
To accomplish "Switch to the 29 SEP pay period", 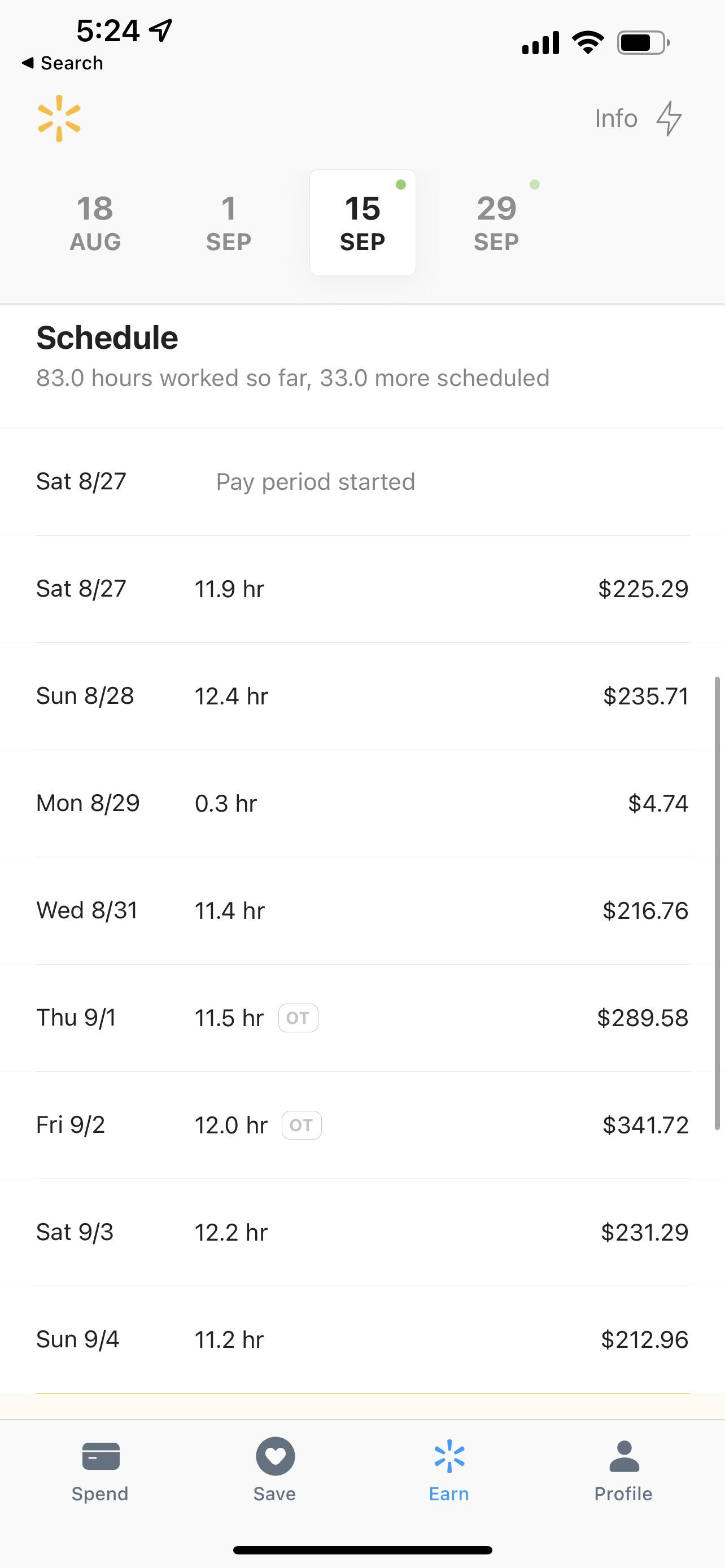I will tap(496, 222).
